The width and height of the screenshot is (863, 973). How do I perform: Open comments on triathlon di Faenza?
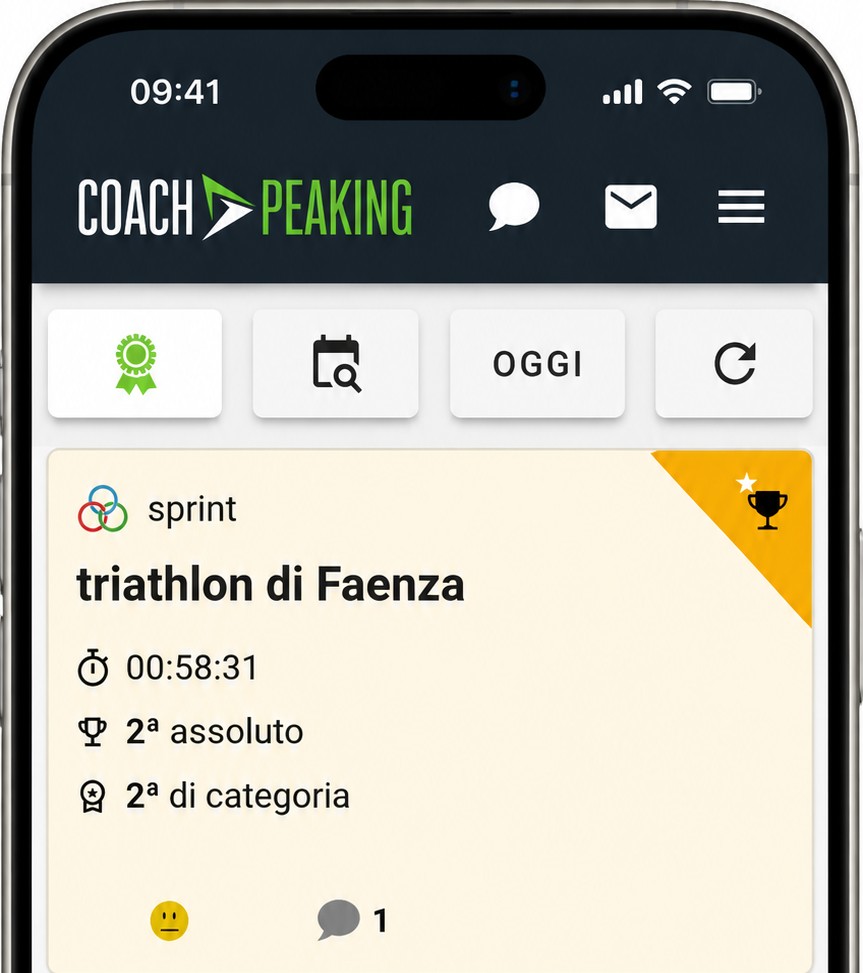[352, 920]
